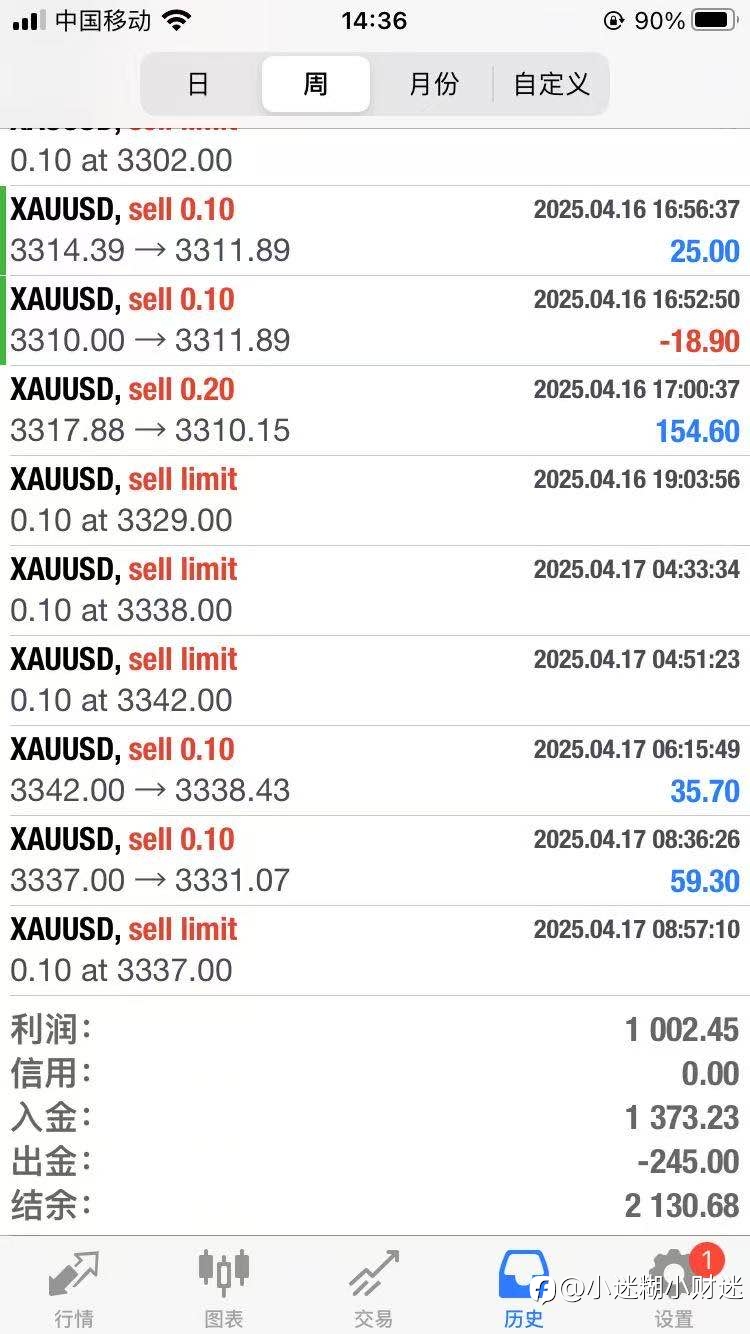Open the 设置 settings tab

(674, 1287)
